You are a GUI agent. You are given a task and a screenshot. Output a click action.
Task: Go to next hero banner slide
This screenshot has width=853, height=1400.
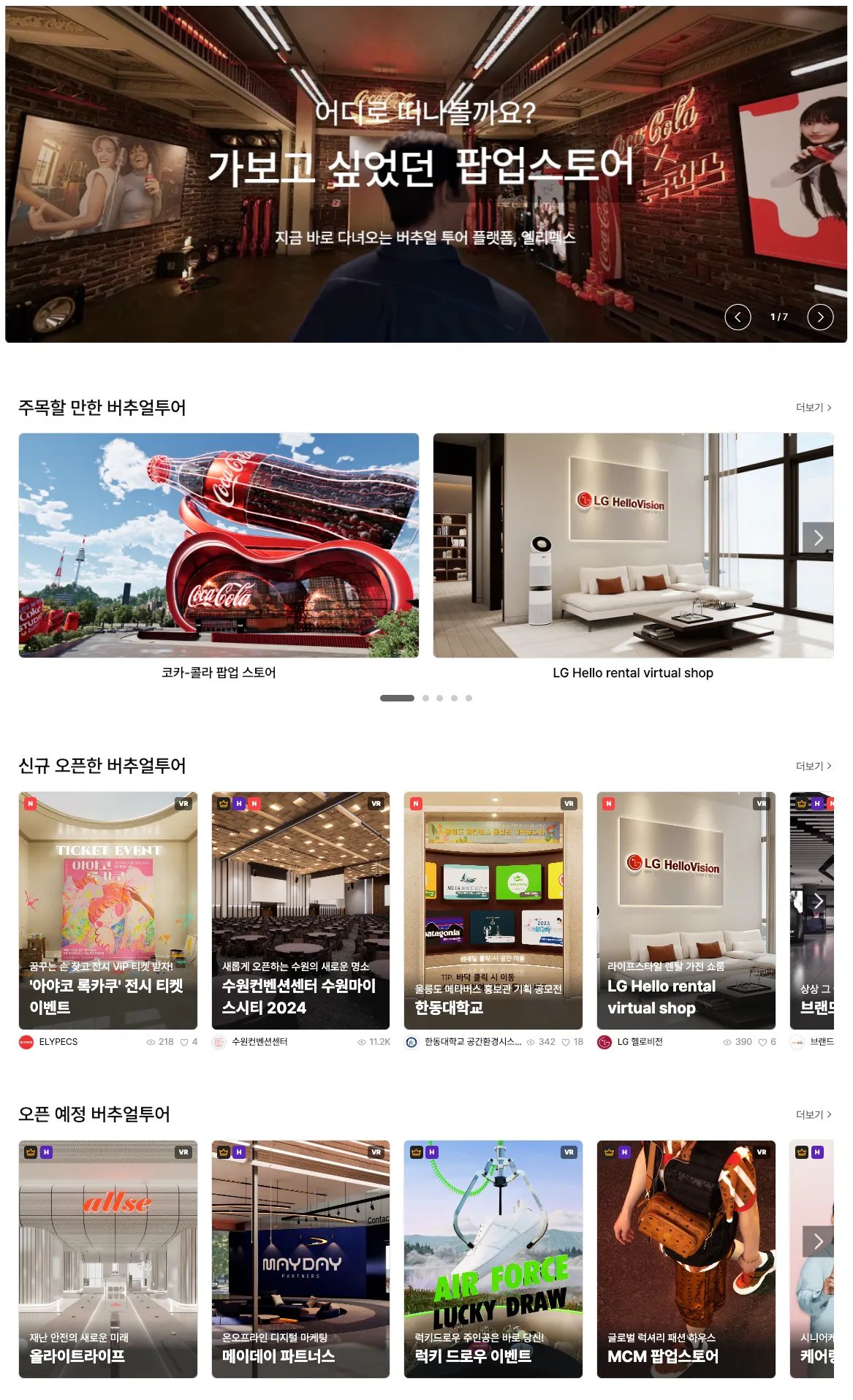(820, 317)
